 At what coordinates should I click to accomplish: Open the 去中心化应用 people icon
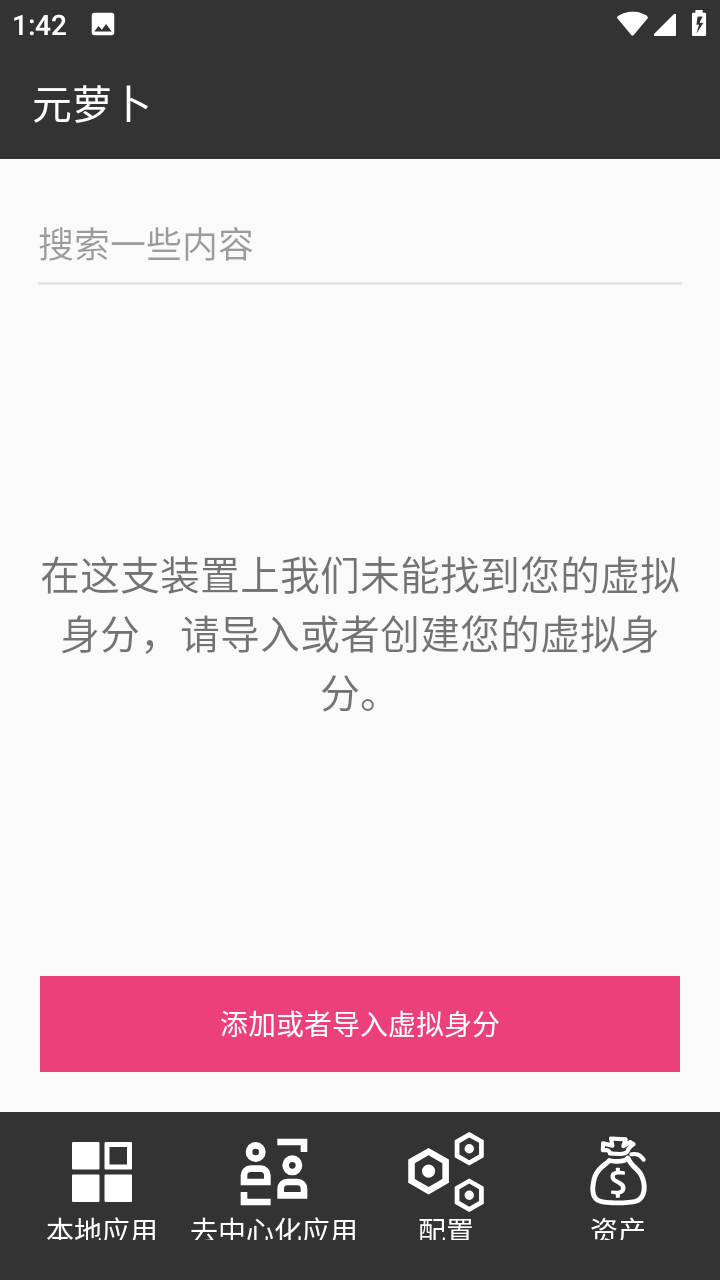(270, 1173)
